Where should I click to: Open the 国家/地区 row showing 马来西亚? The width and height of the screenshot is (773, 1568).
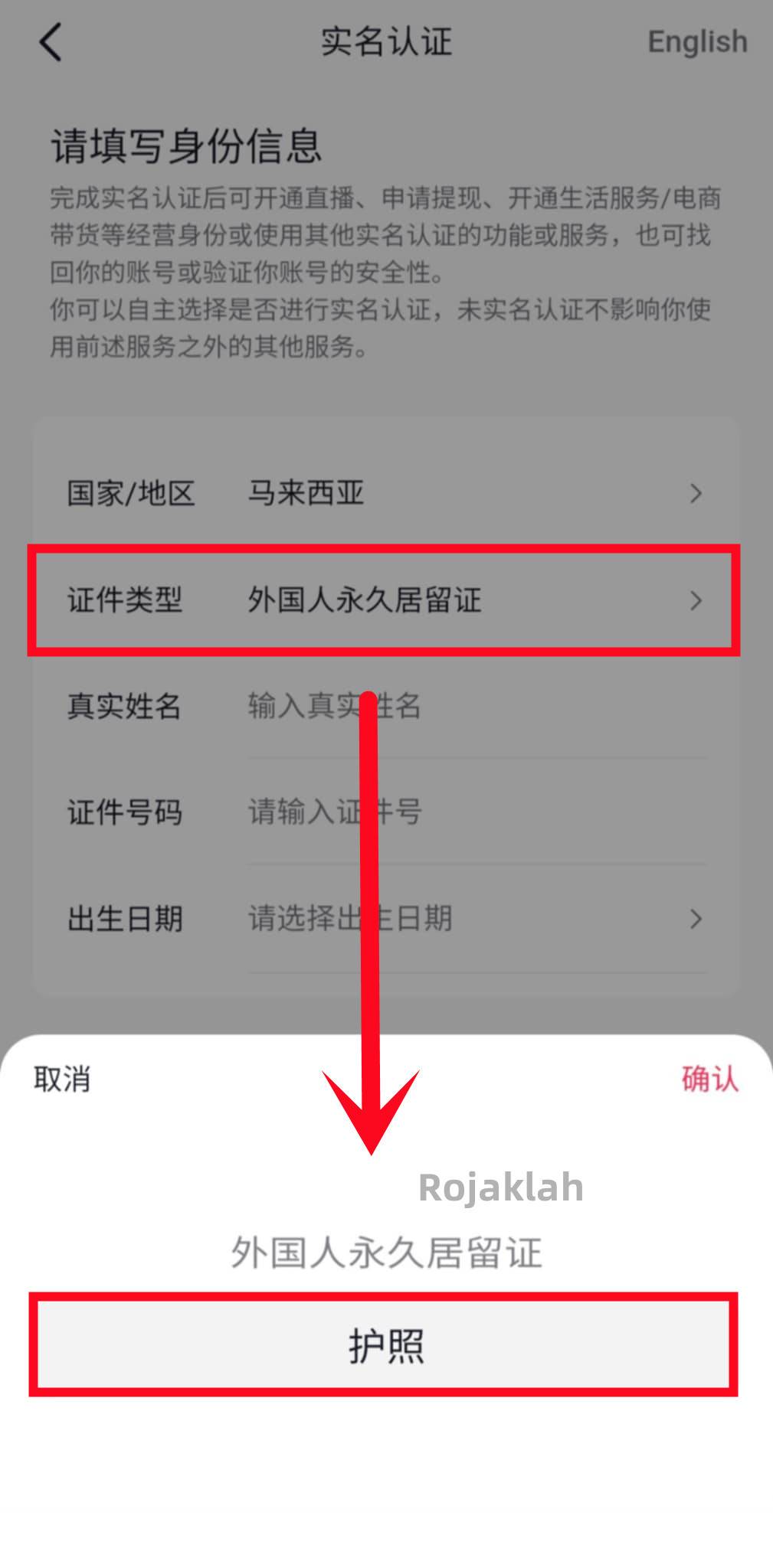[x=385, y=493]
